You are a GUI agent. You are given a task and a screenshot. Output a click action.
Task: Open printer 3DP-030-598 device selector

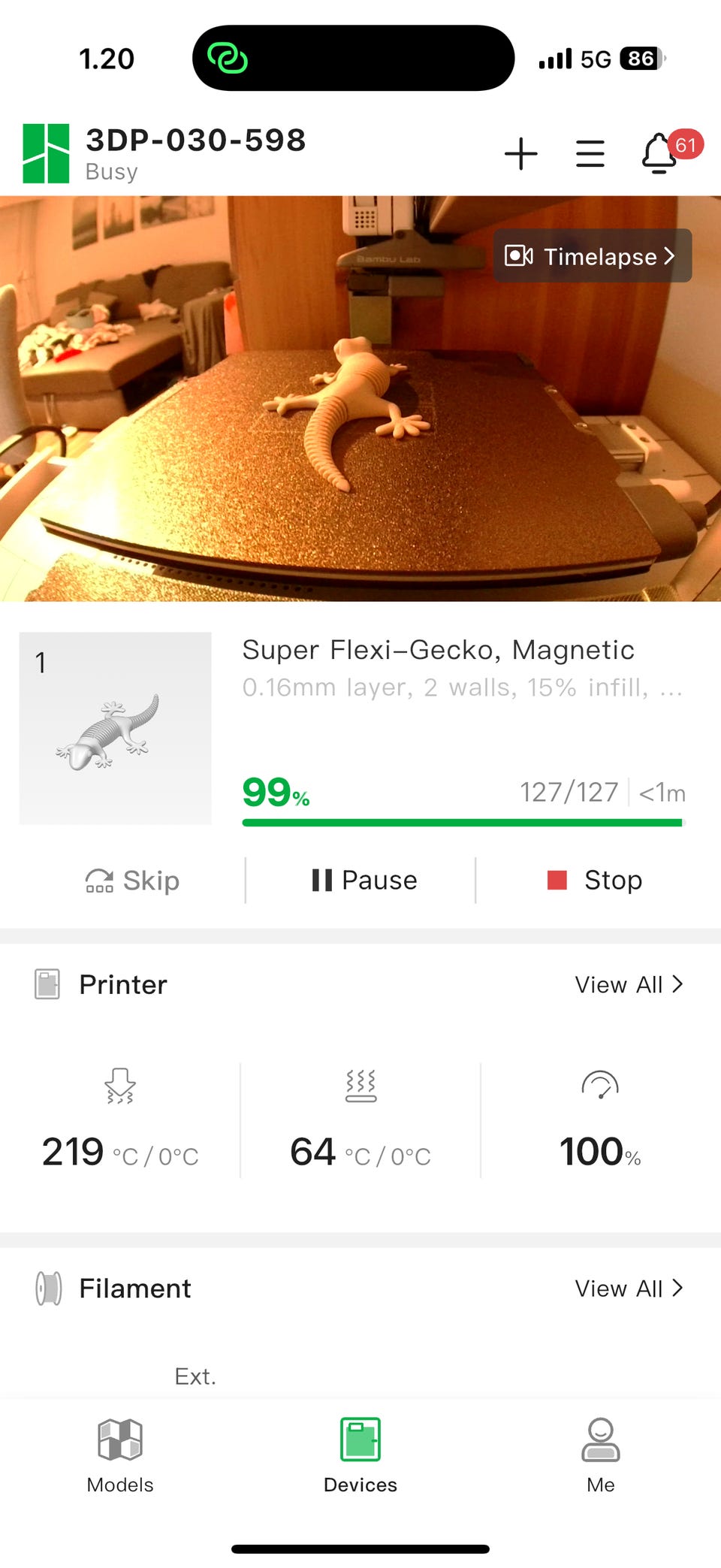(195, 140)
